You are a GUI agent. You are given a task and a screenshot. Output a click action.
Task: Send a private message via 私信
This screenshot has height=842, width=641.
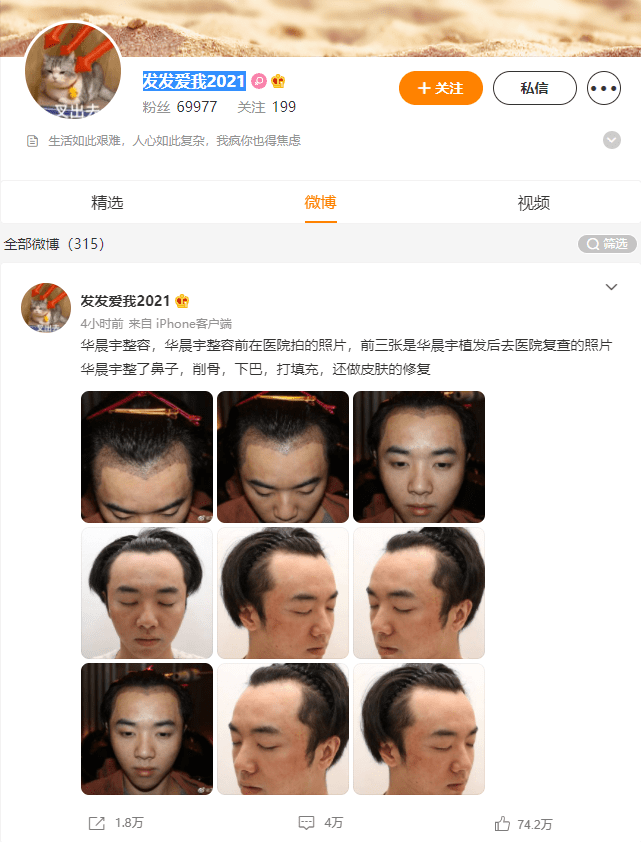click(x=534, y=88)
